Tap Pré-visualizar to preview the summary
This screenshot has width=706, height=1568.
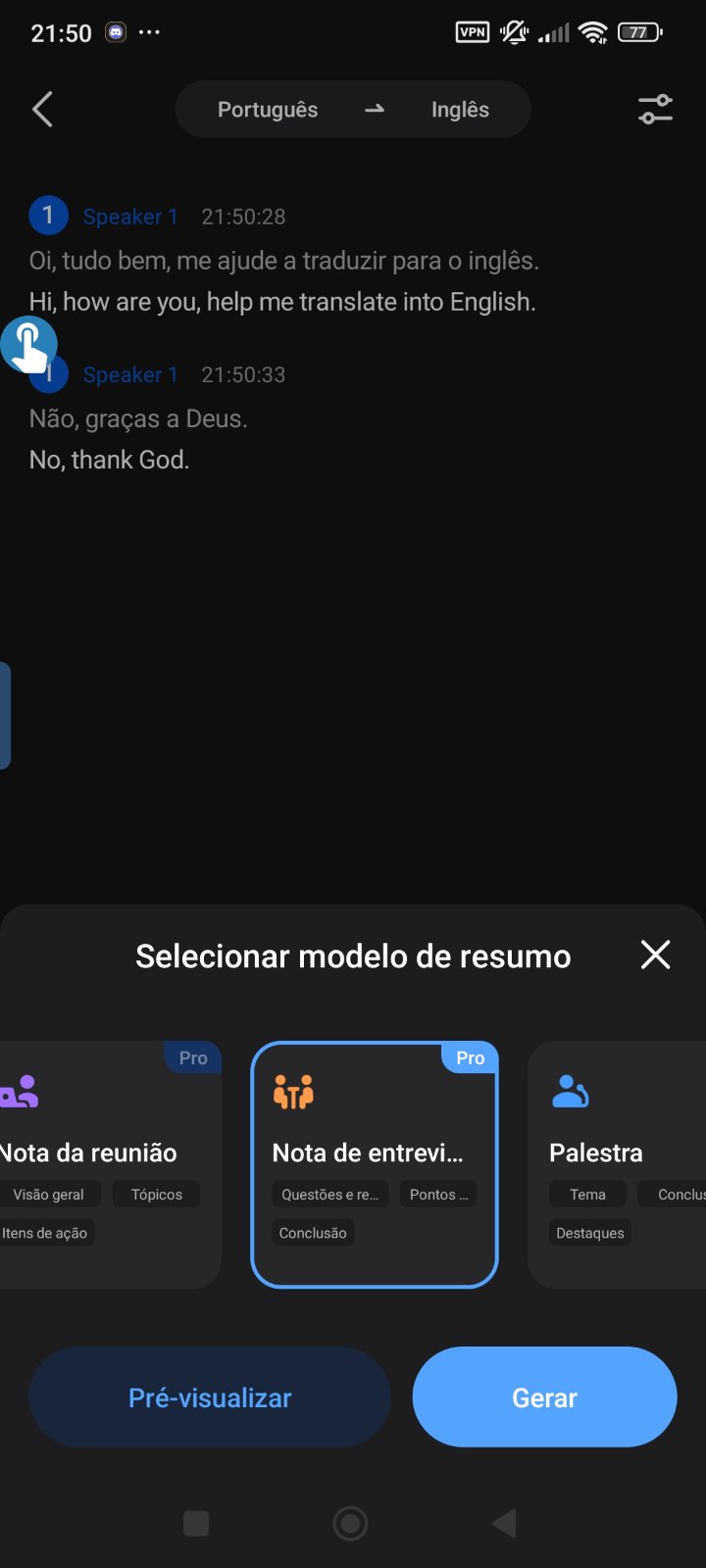210,1397
